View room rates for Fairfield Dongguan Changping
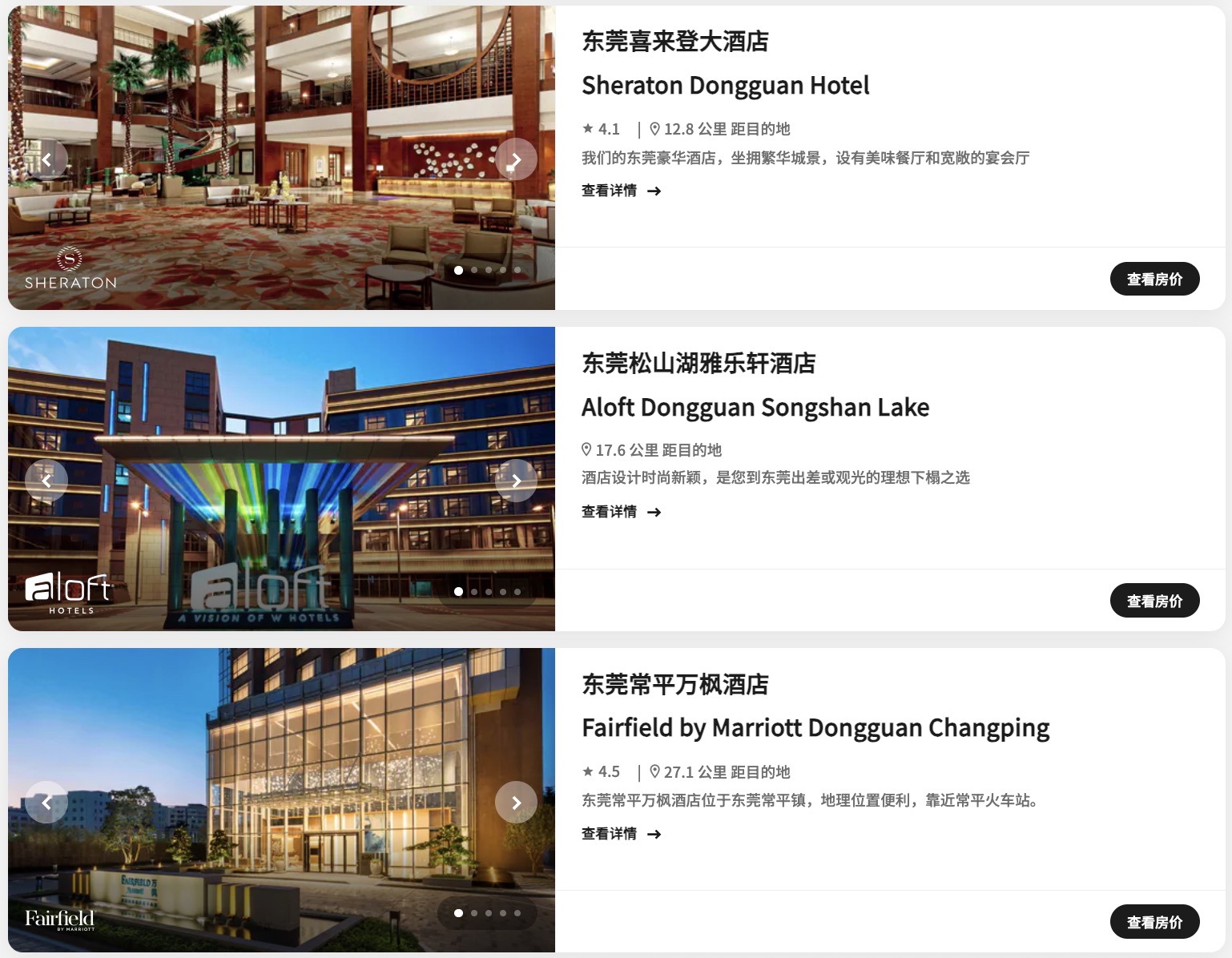 pos(1153,922)
